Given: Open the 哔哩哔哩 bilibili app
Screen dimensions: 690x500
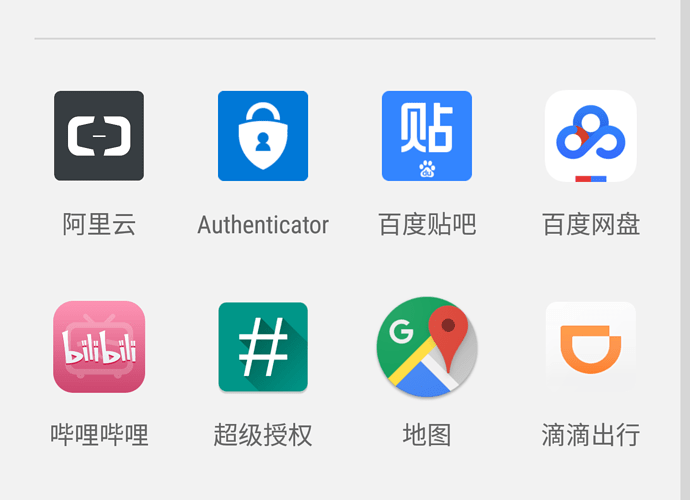Looking at the screenshot, I should tap(99, 346).
